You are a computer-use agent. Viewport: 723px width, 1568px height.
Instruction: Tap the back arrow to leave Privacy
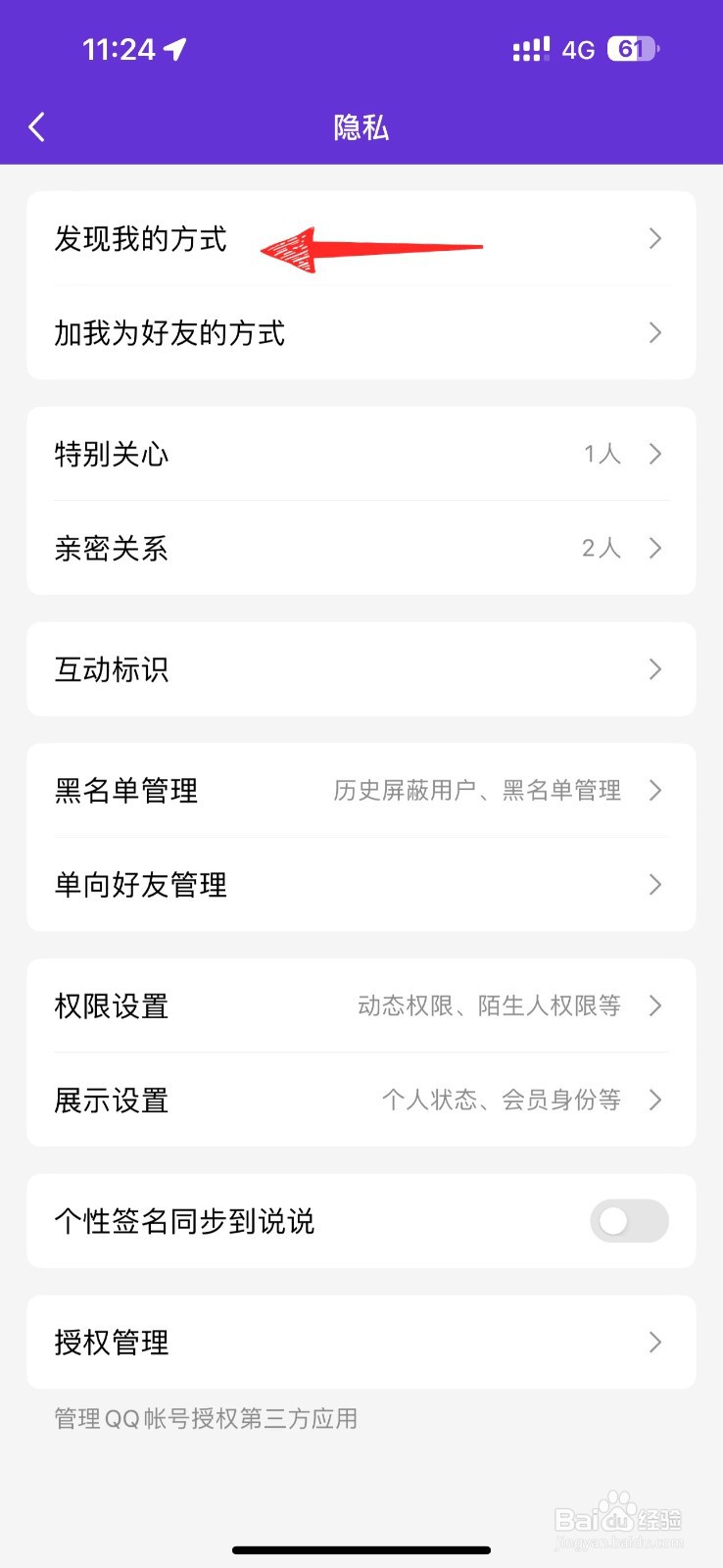[36, 126]
